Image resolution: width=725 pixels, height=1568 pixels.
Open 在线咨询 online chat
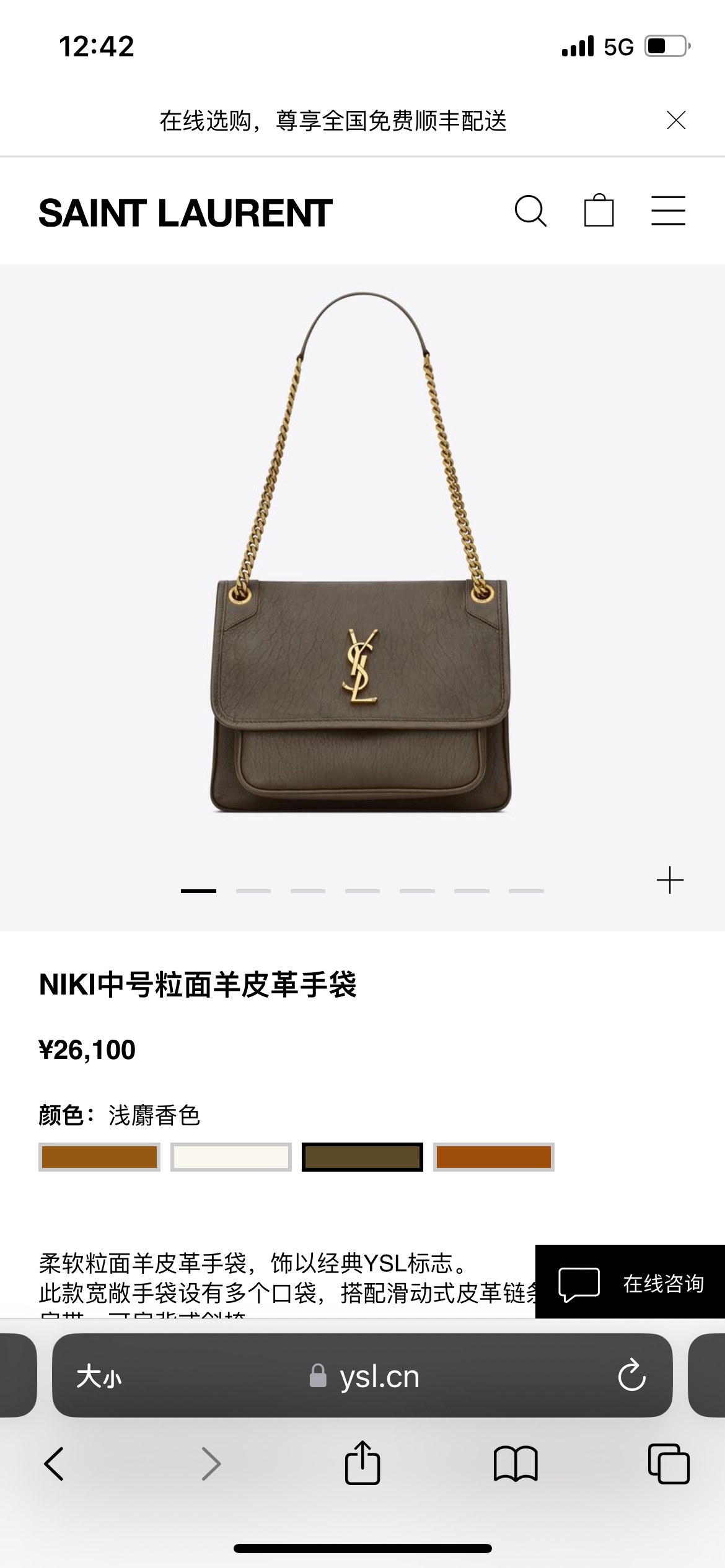pos(630,1284)
